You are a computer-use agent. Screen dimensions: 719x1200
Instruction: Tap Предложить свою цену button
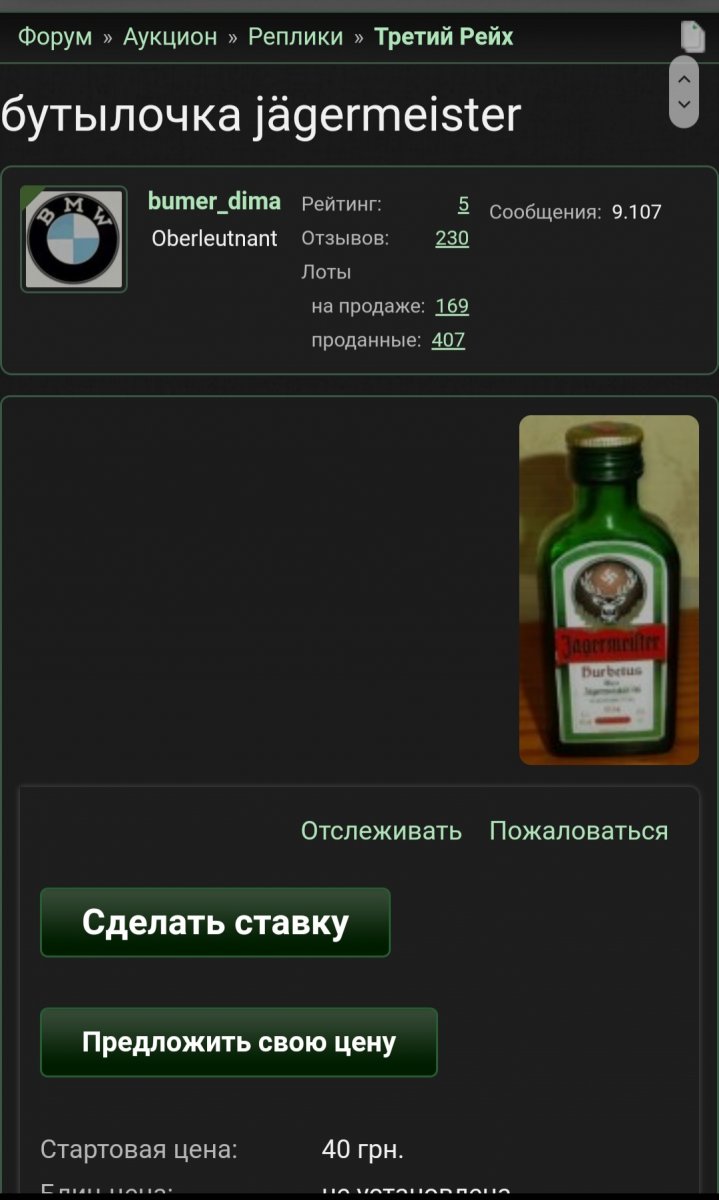pyautogui.click(x=239, y=1042)
